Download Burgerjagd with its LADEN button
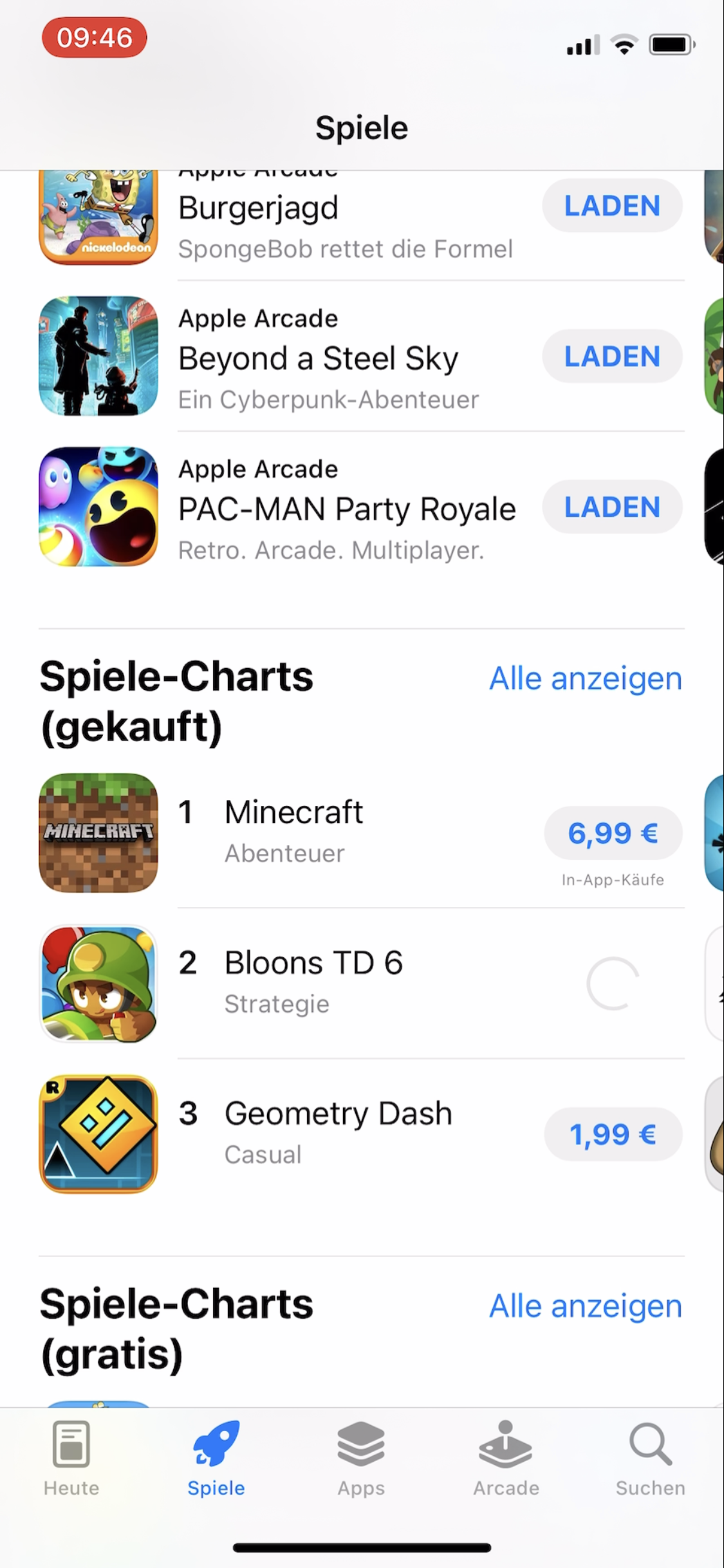 coord(612,206)
